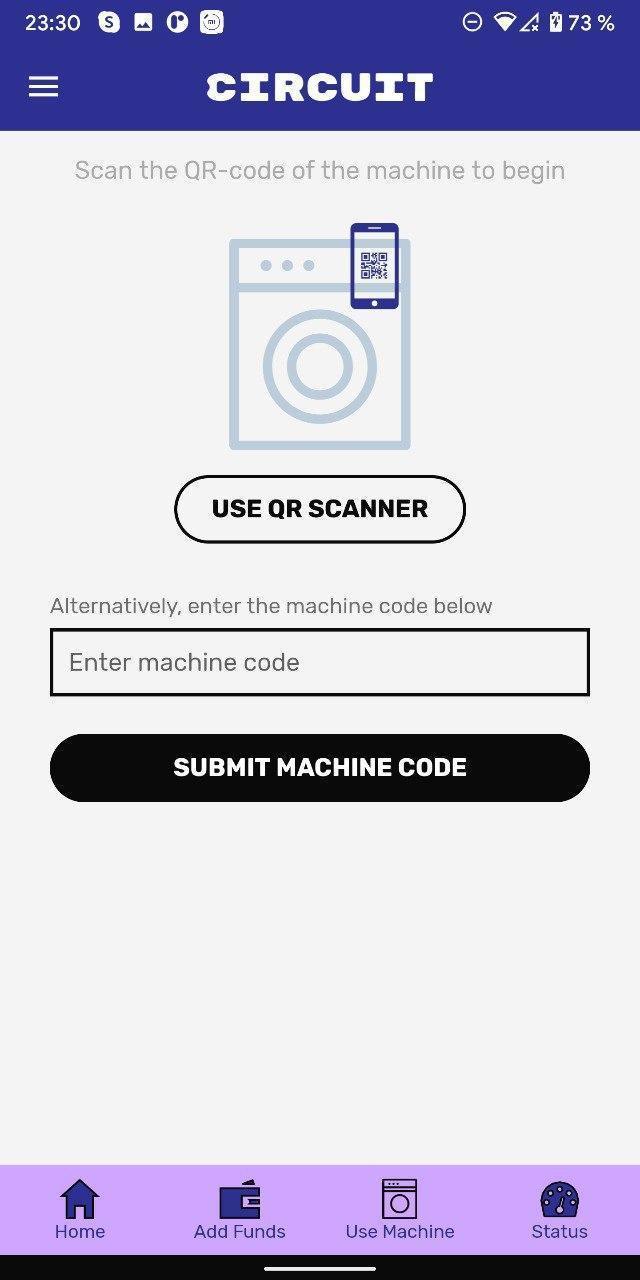
Task: Switch to the Add Funds tab
Action: pos(240,1210)
